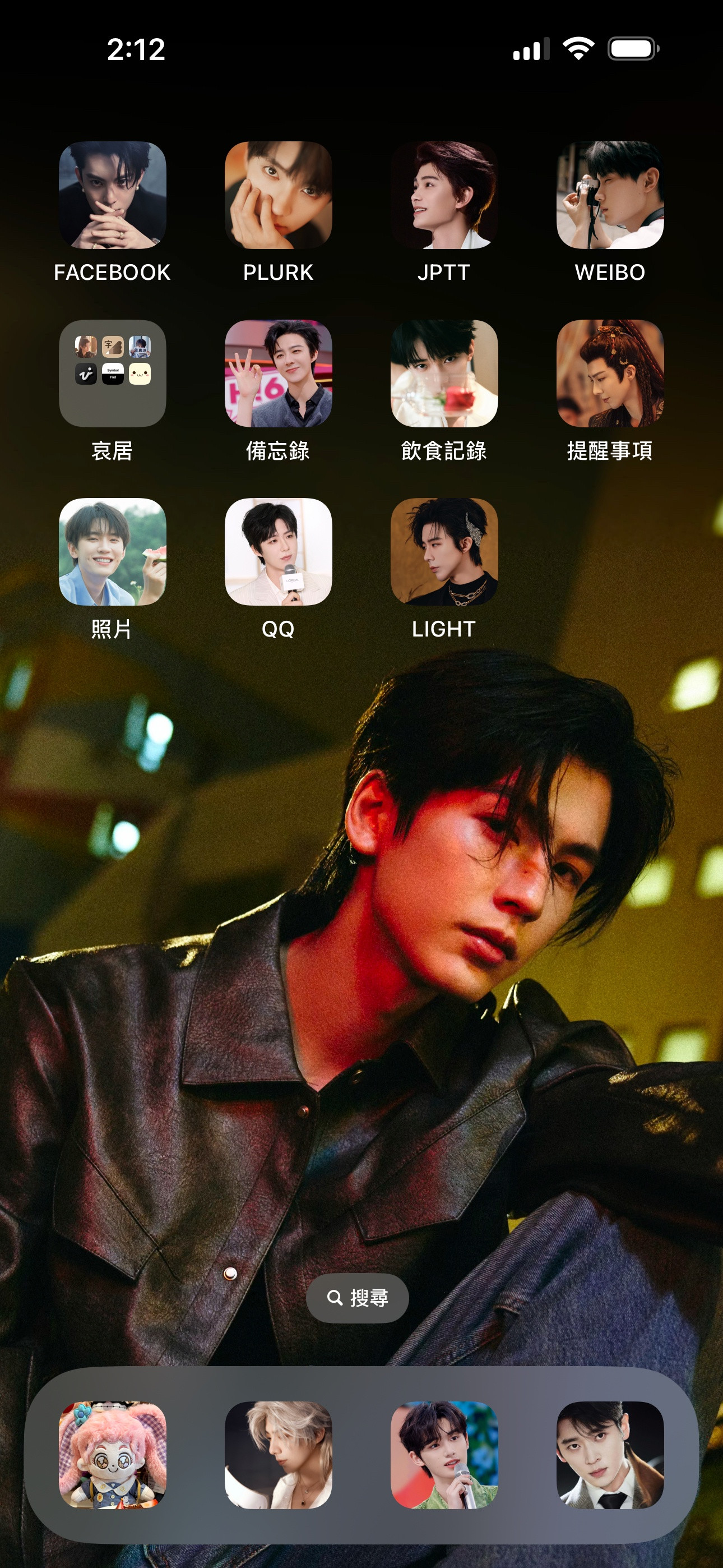Open the dock app with the microphone singer icon
Screen dimensions: 723x1568
coord(444,1455)
